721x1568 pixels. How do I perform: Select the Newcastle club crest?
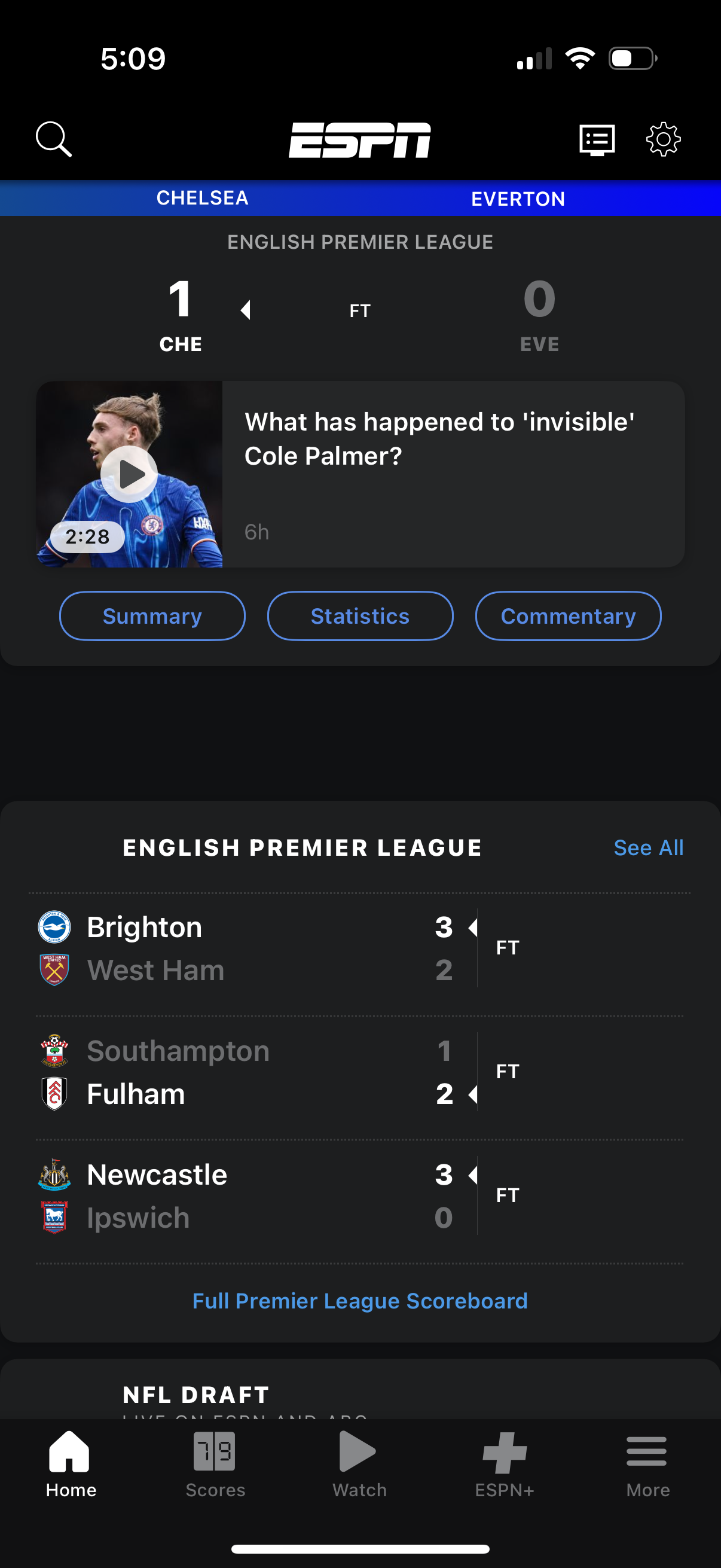54,1174
